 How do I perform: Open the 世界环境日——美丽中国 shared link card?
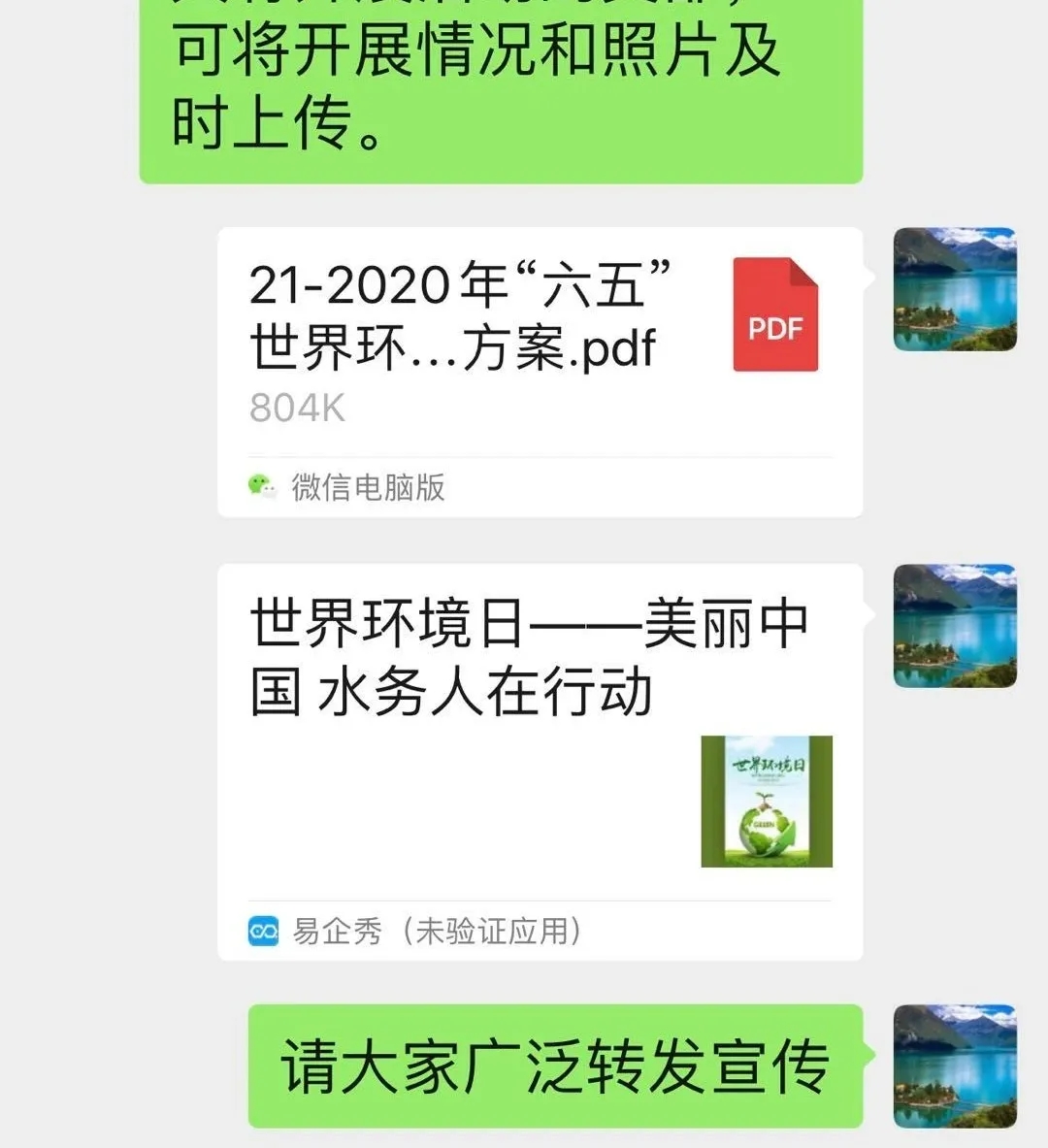[x=540, y=738]
